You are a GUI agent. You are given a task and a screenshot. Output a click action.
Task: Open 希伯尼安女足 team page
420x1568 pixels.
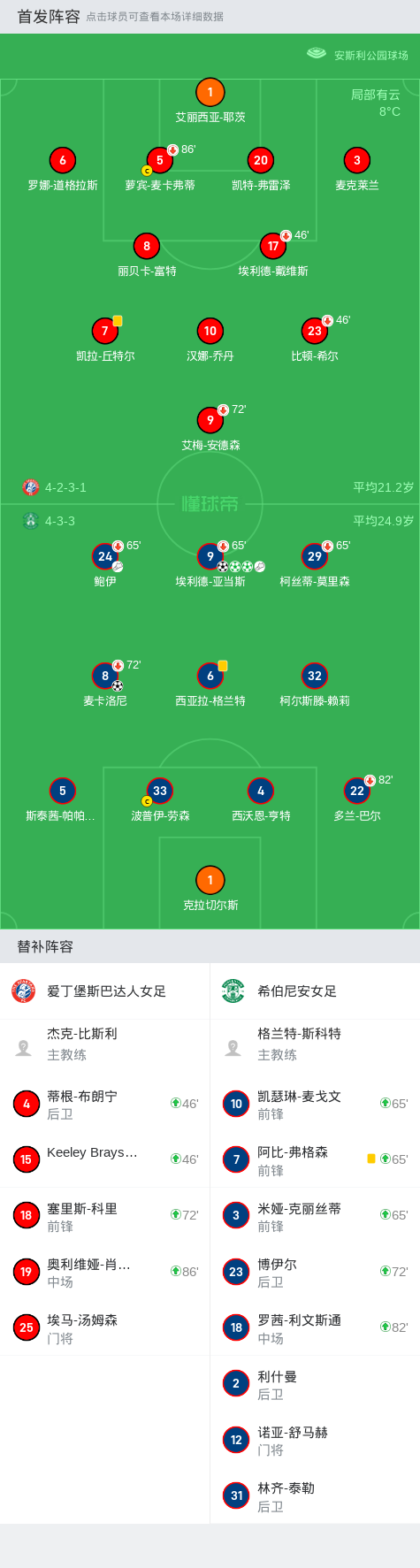click(315, 991)
